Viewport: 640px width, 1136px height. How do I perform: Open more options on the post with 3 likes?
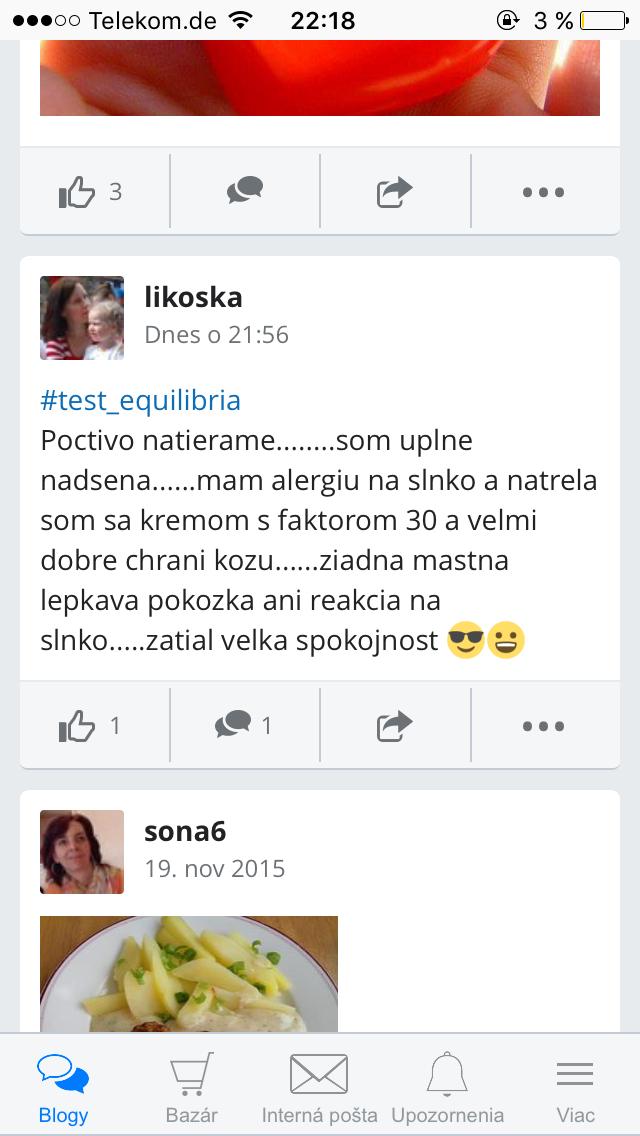544,191
